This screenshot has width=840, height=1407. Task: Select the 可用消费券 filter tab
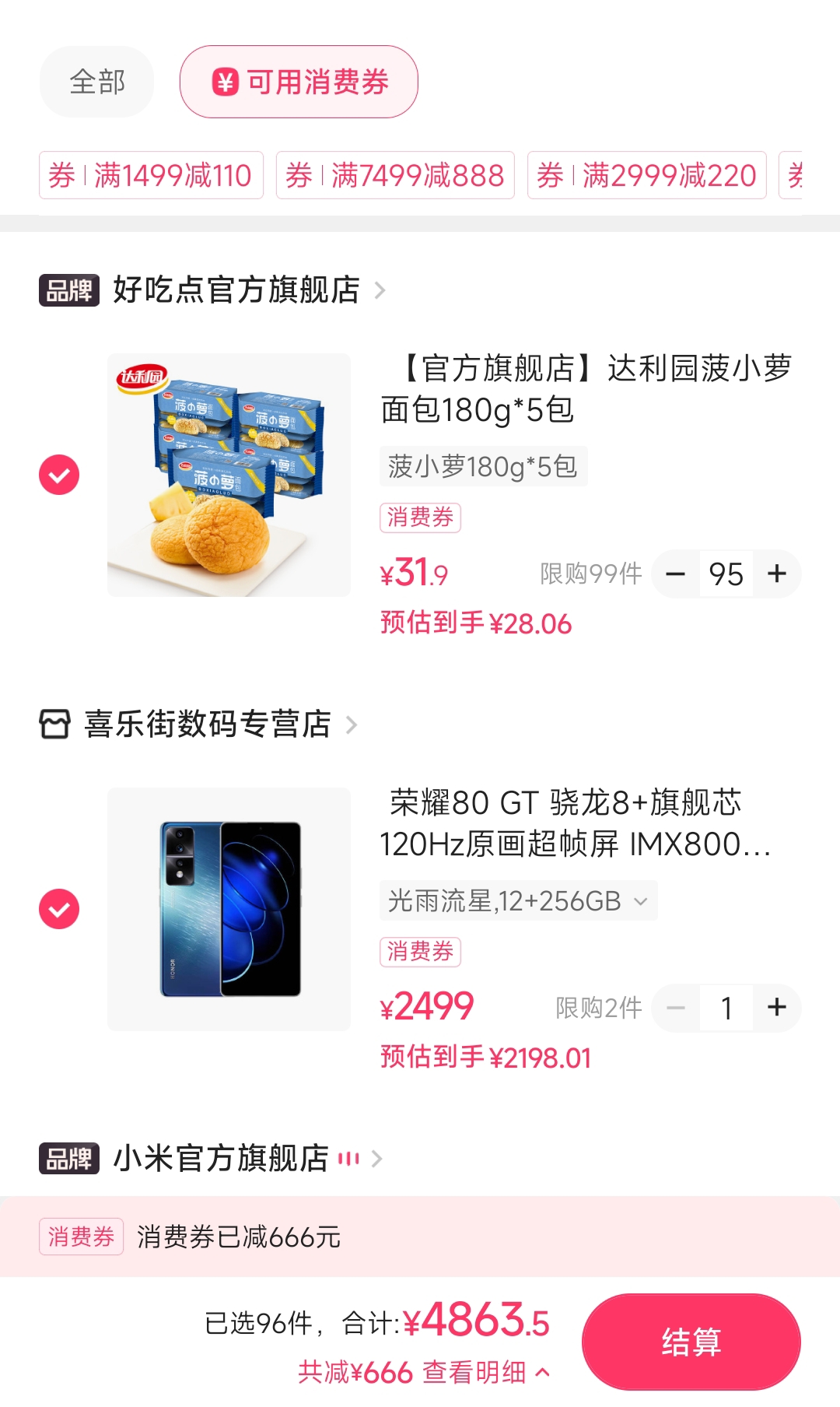299,82
